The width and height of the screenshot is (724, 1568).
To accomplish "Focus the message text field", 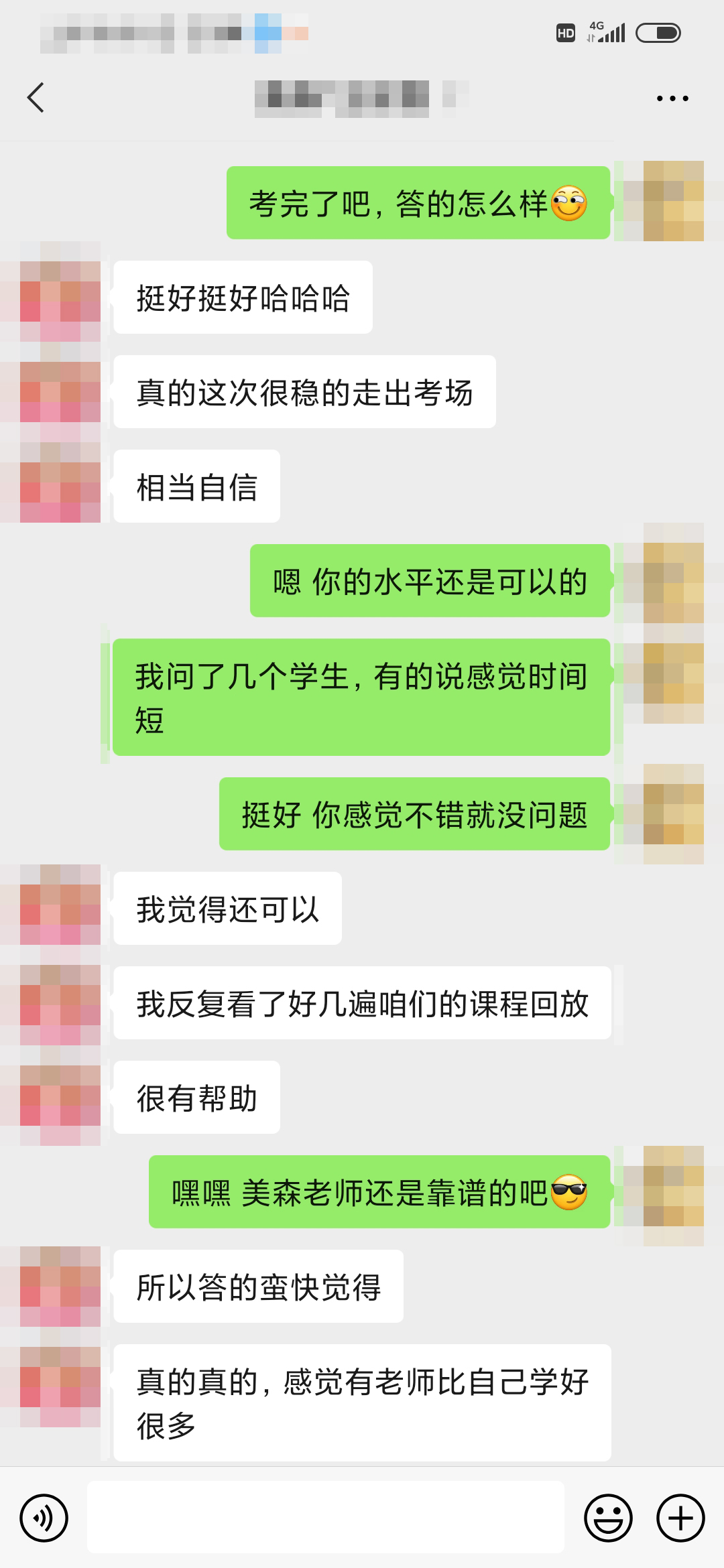I will (325, 1518).
